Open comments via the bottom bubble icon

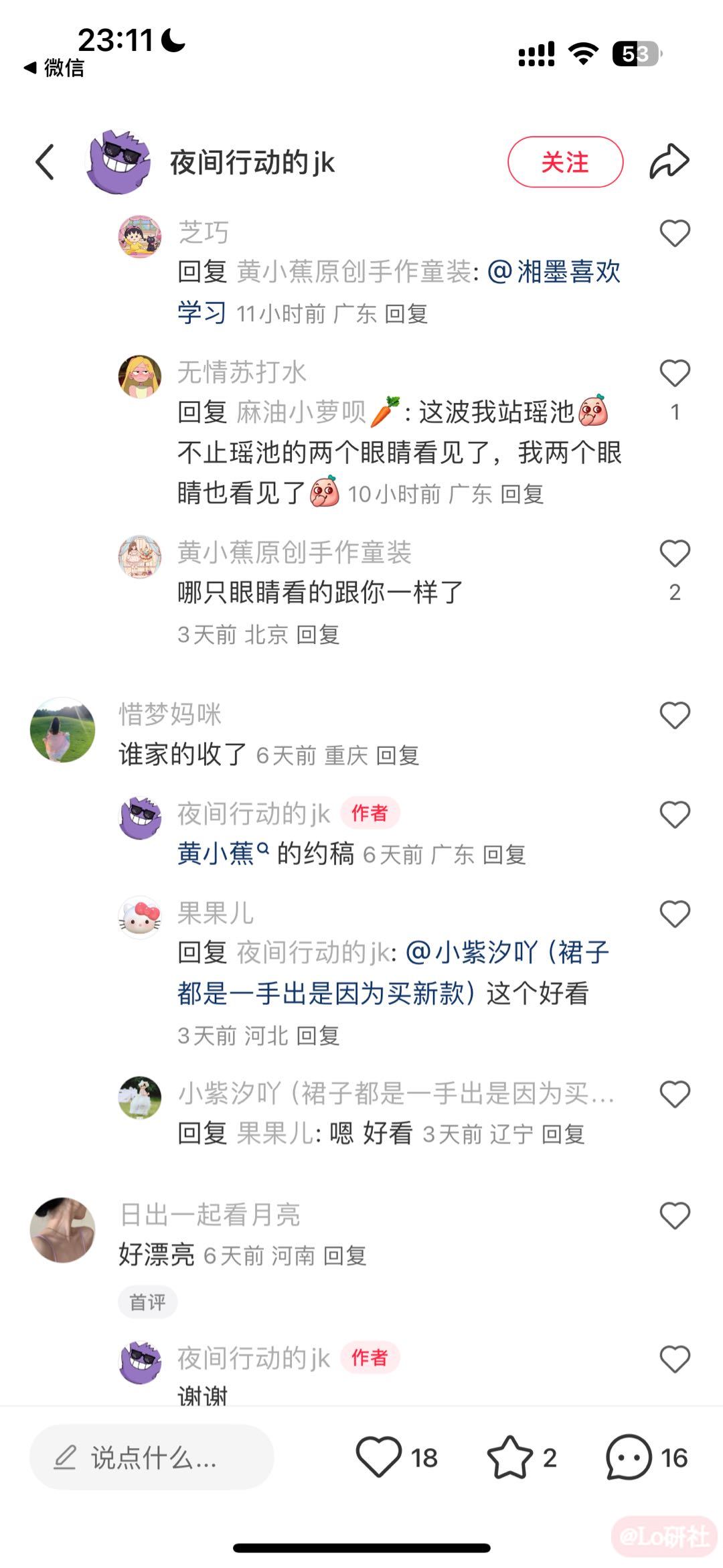click(x=628, y=1457)
